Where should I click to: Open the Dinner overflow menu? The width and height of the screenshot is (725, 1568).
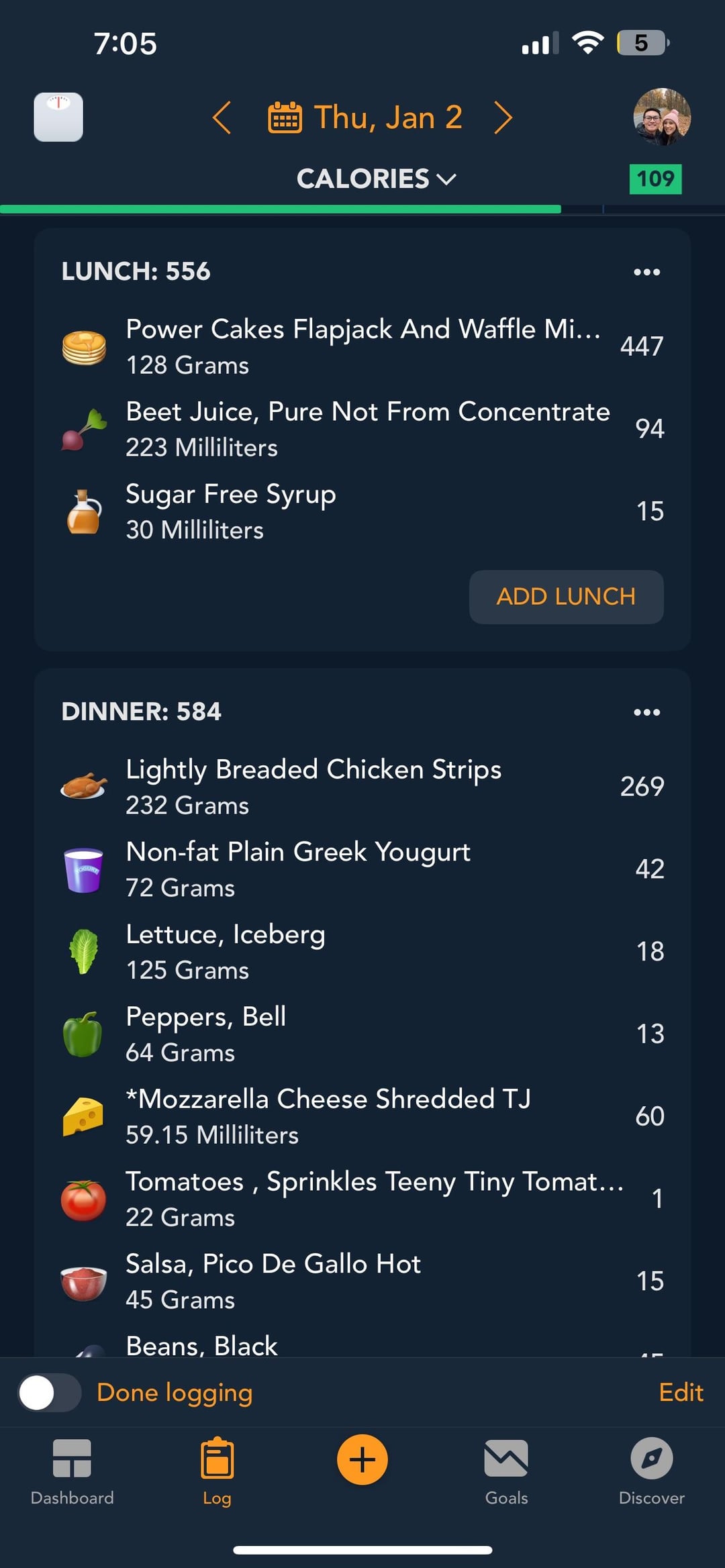pyautogui.click(x=647, y=712)
